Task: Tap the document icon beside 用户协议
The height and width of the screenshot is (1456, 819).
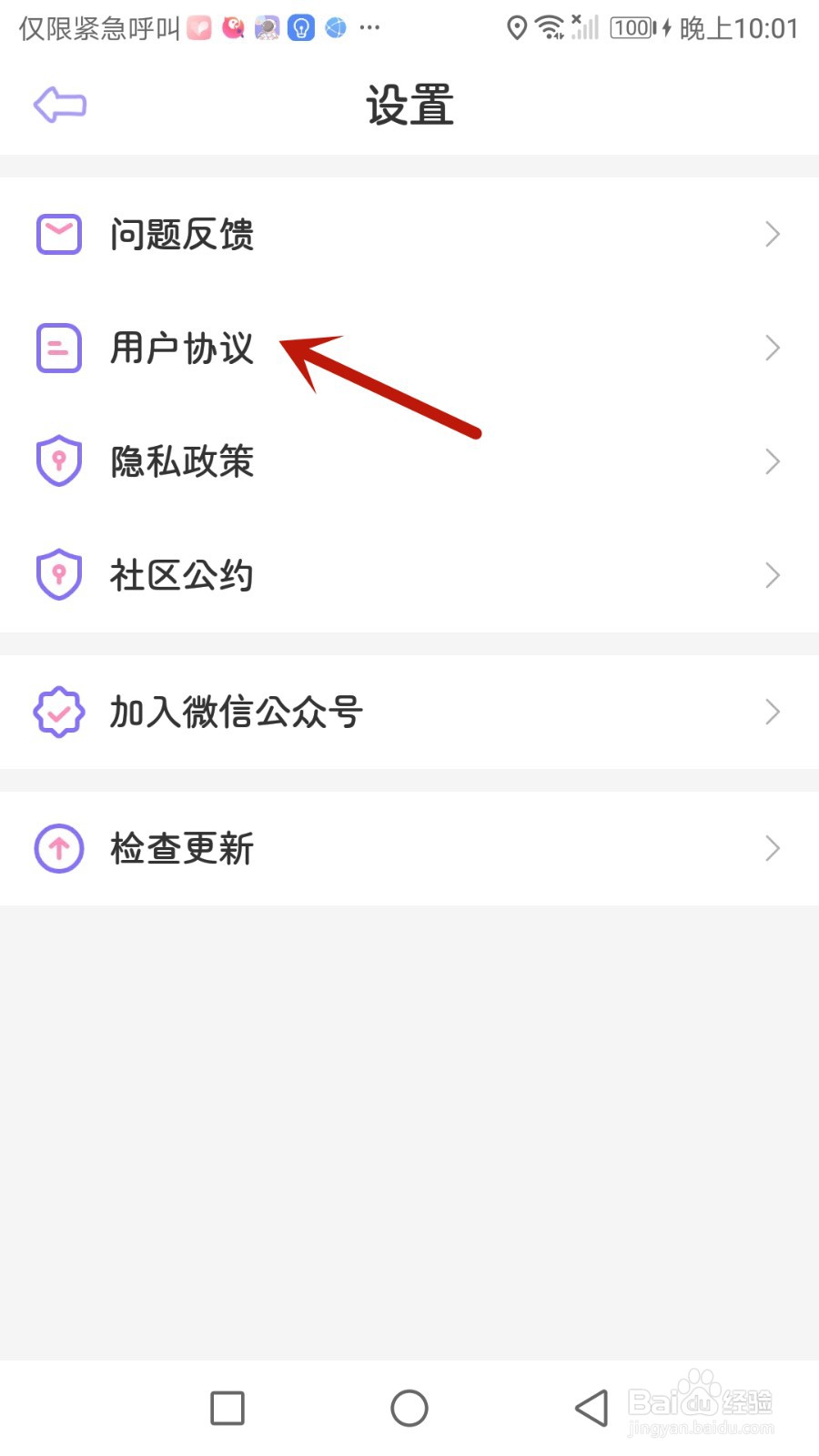Action: pyautogui.click(x=57, y=348)
